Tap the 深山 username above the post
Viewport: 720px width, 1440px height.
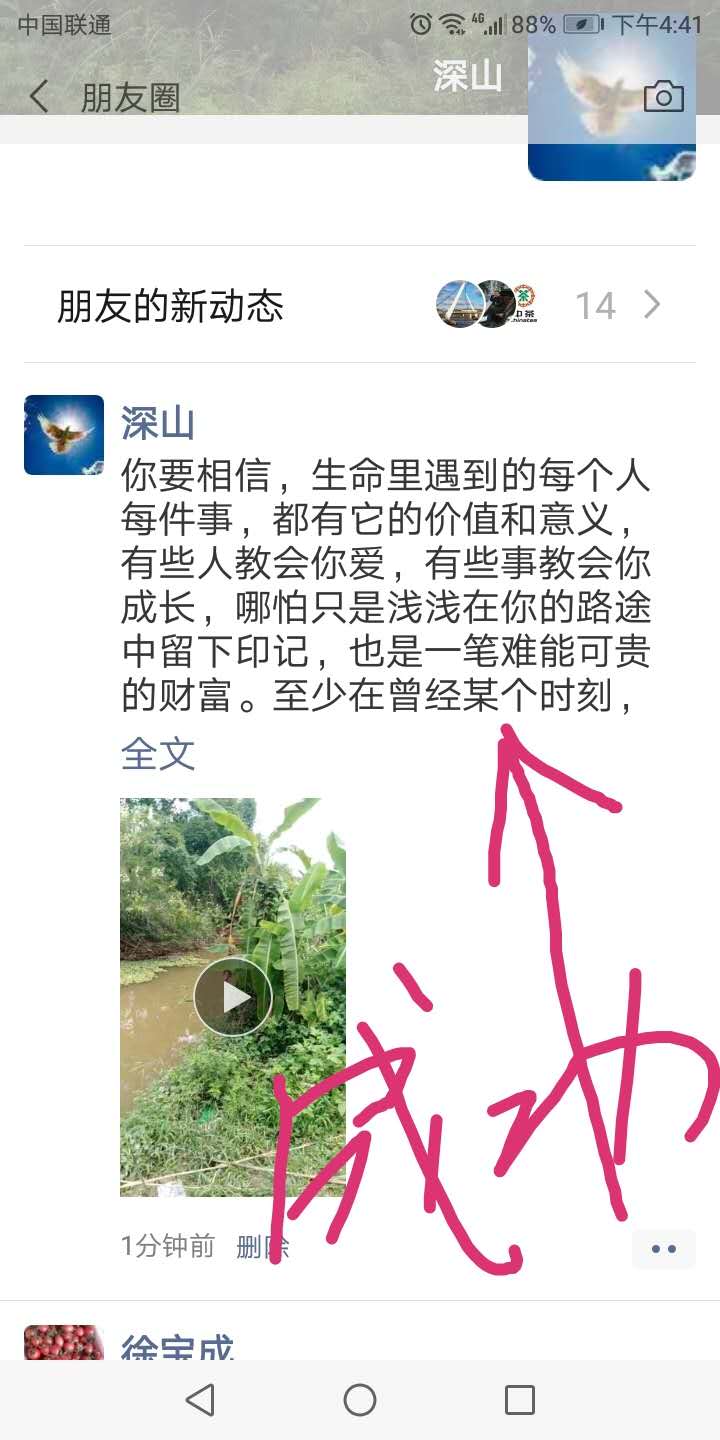pos(157,421)
